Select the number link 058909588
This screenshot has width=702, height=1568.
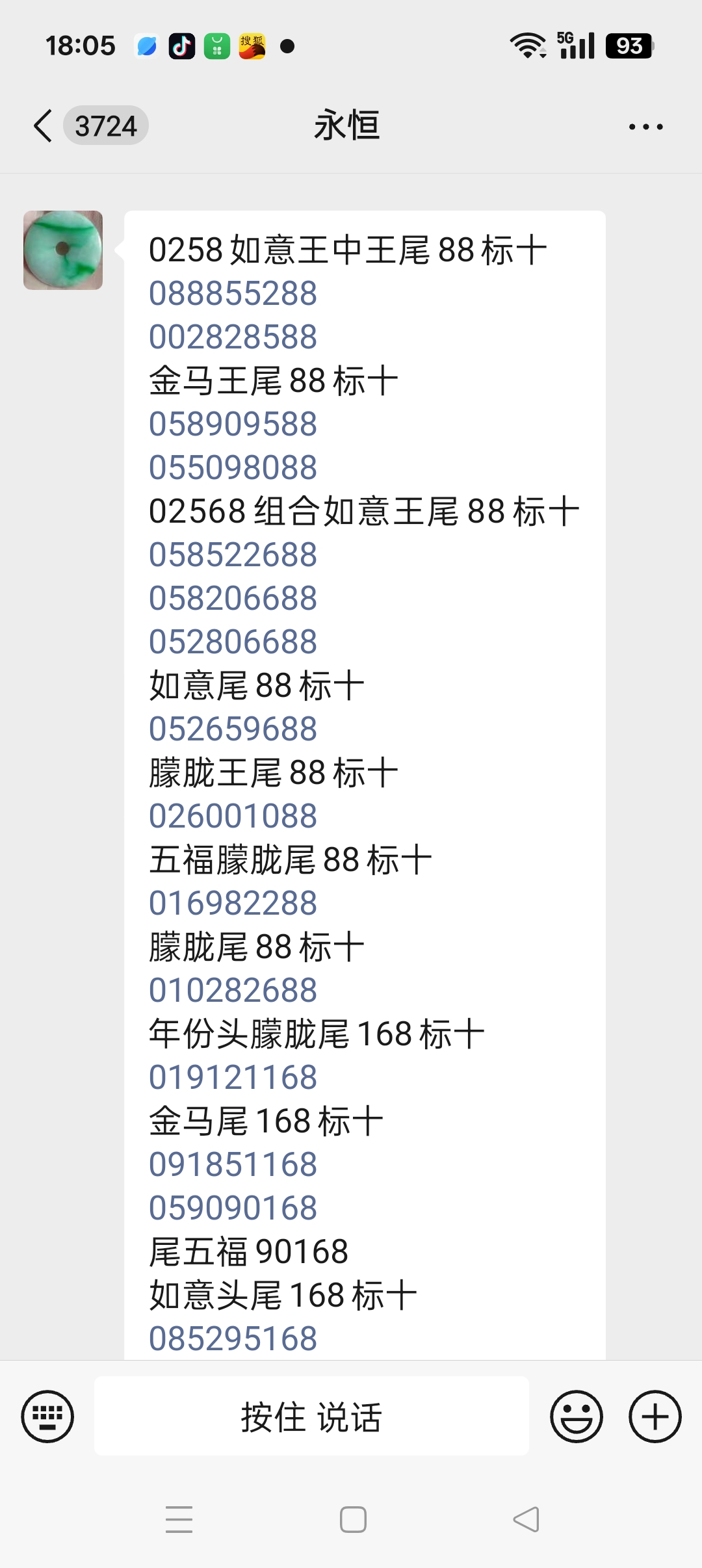pyautogui.click(x=233, y=424)
